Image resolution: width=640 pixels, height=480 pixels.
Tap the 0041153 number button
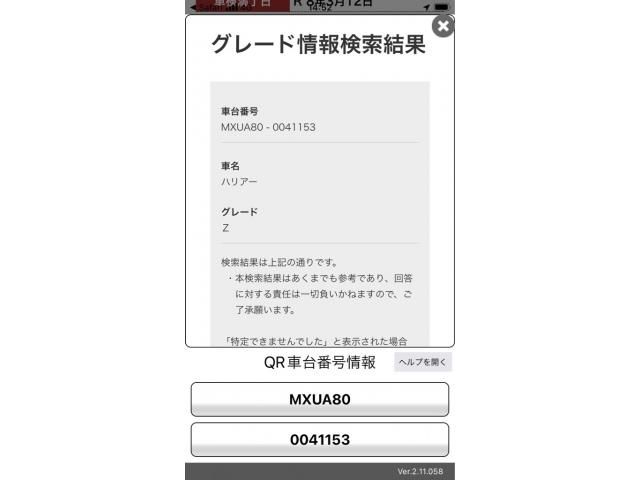(320, 439)
